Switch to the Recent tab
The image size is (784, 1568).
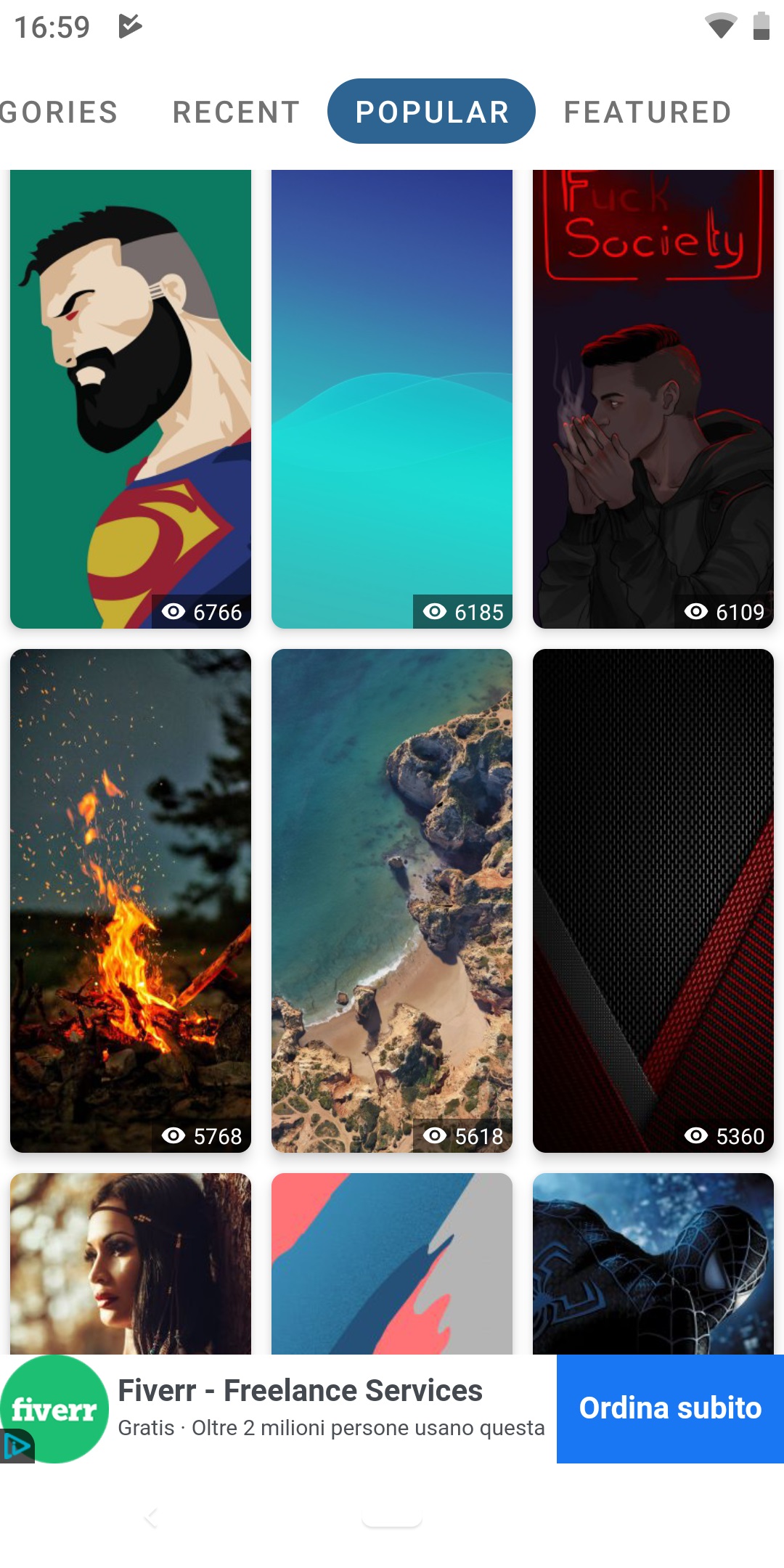(236, 113)
